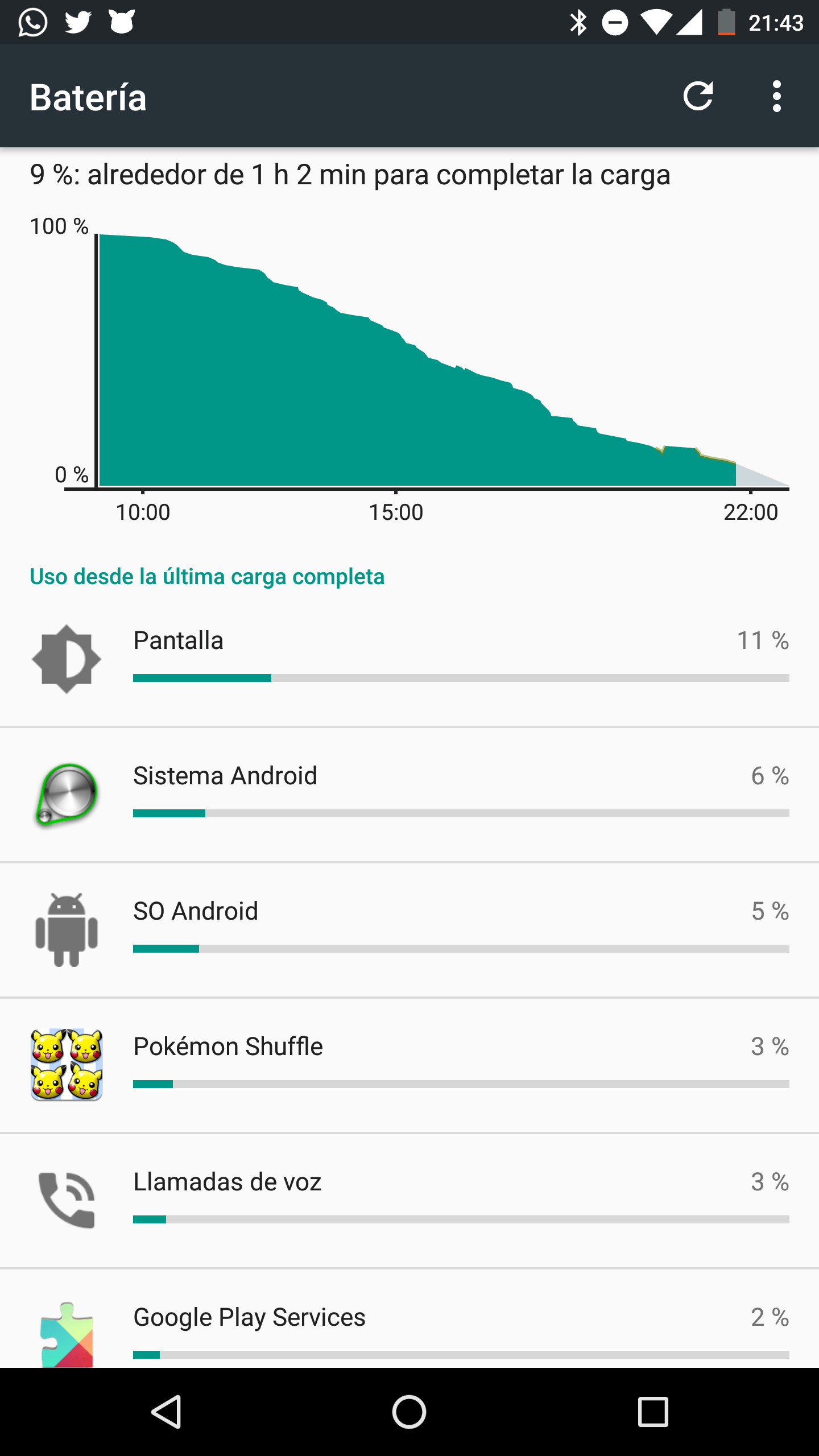Refresh the battery statistics
819x1456 pixels.
click(698, 96)
